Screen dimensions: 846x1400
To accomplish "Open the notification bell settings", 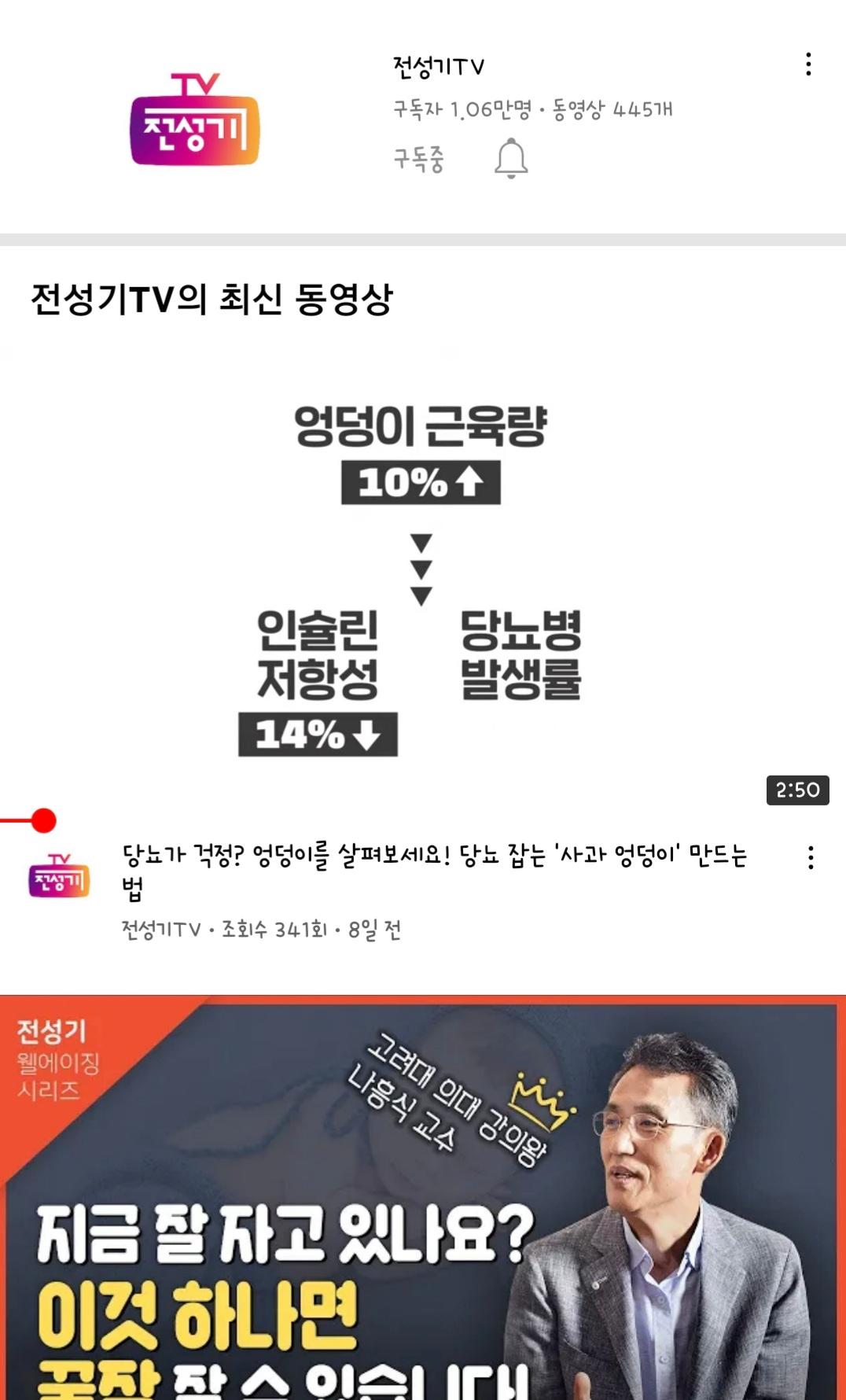I will click(x=511, y=158).
